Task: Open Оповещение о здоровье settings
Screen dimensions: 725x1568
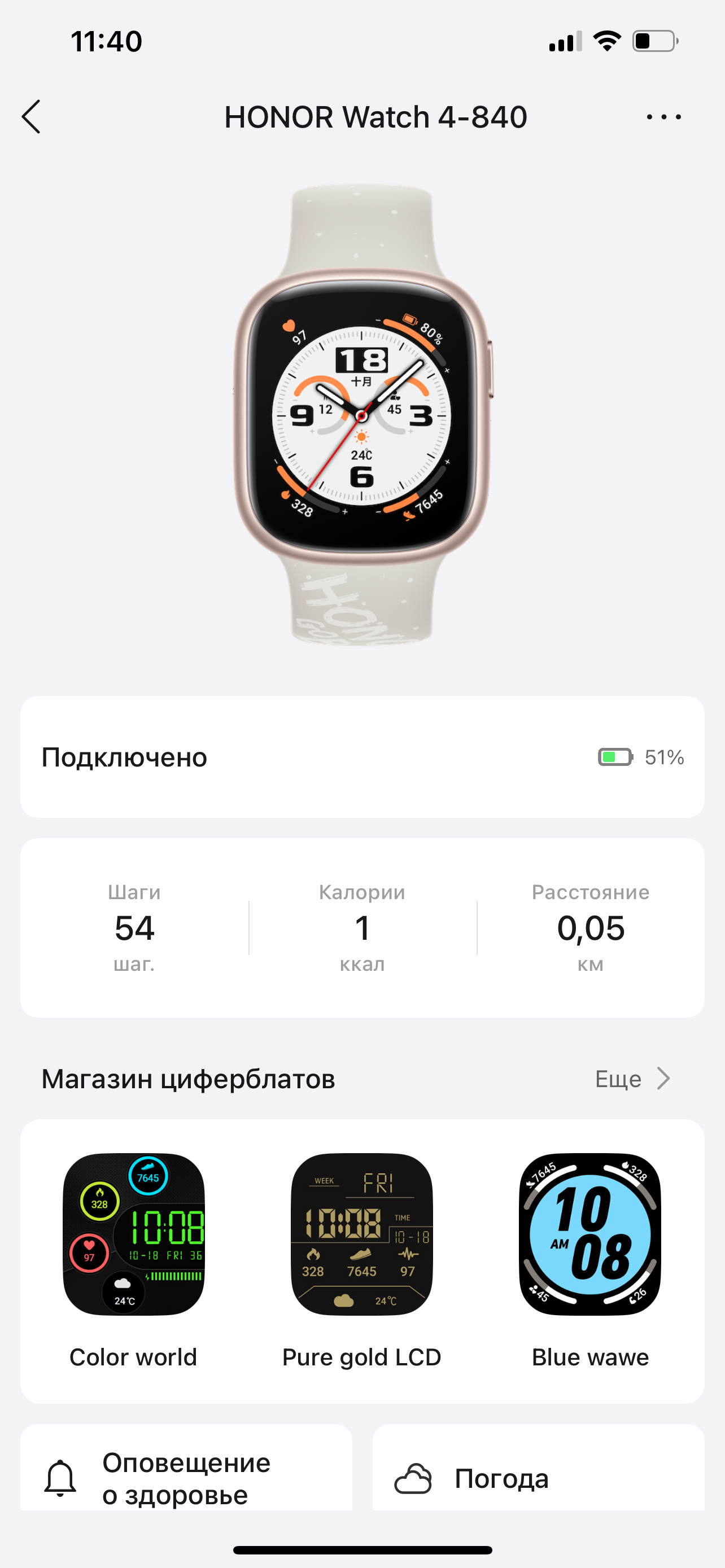Action: click(x=186, y=1478)
